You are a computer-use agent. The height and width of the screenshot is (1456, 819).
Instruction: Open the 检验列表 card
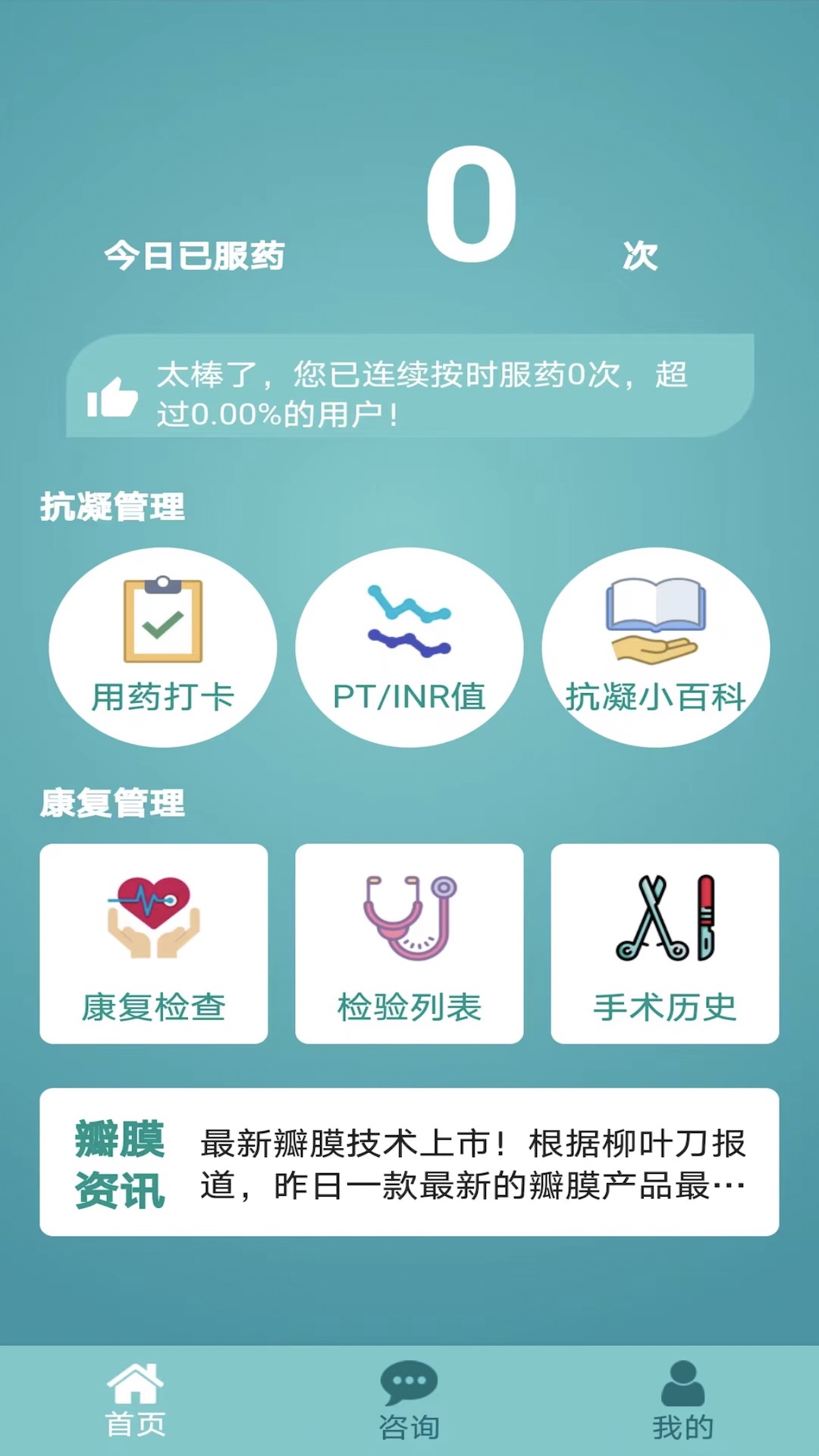(x=409, y=944)
